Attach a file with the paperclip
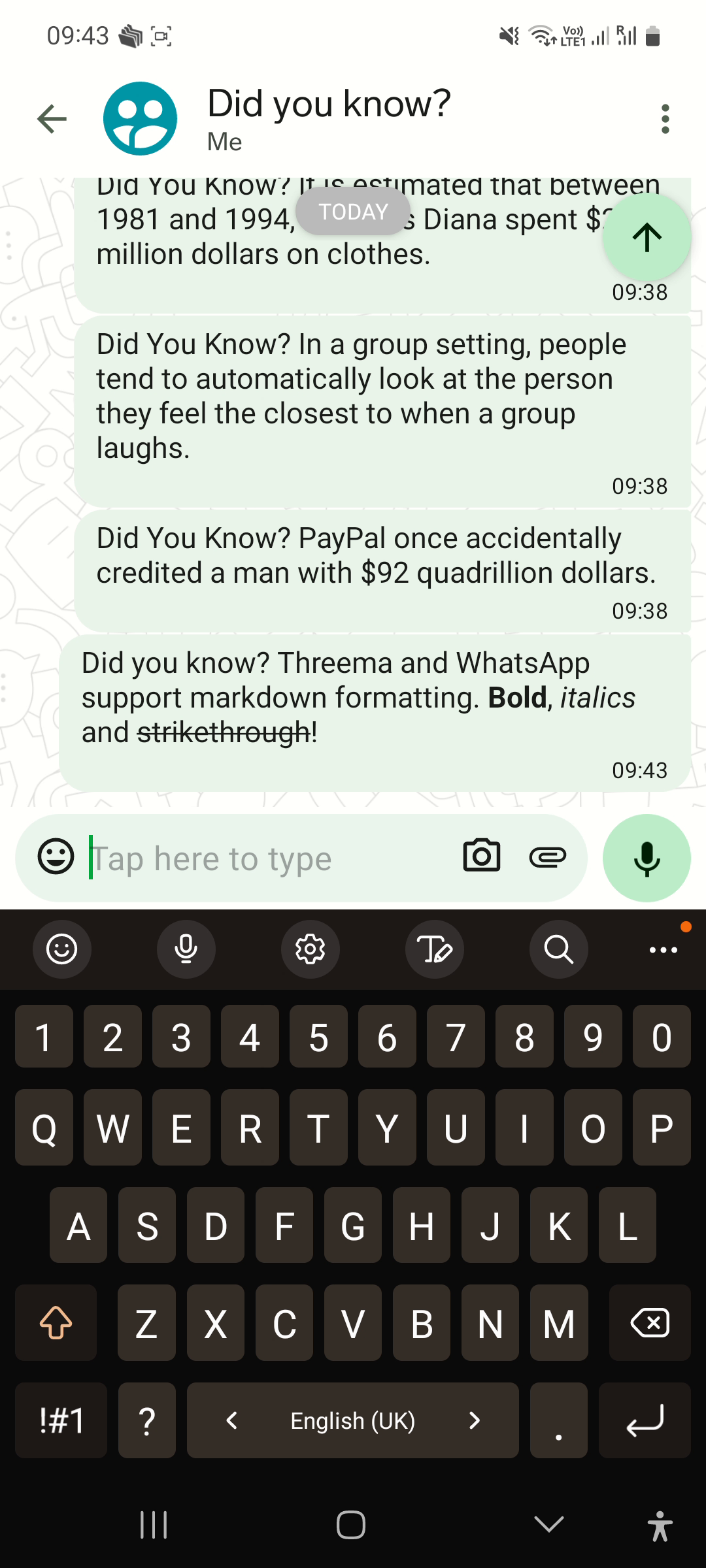 point(548,857)
